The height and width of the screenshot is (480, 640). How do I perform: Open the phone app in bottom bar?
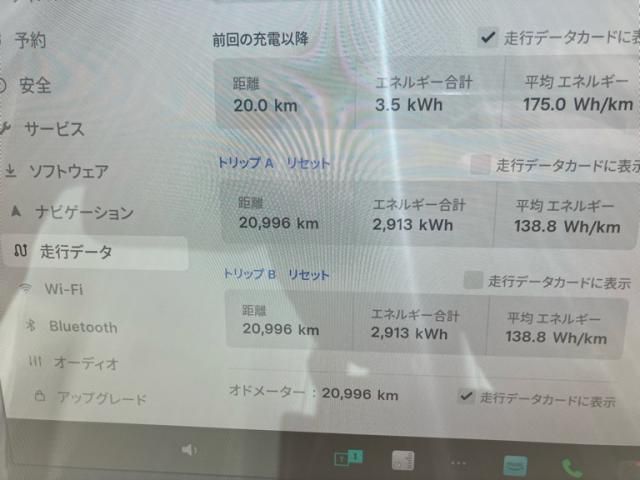[x=572, y=466]
